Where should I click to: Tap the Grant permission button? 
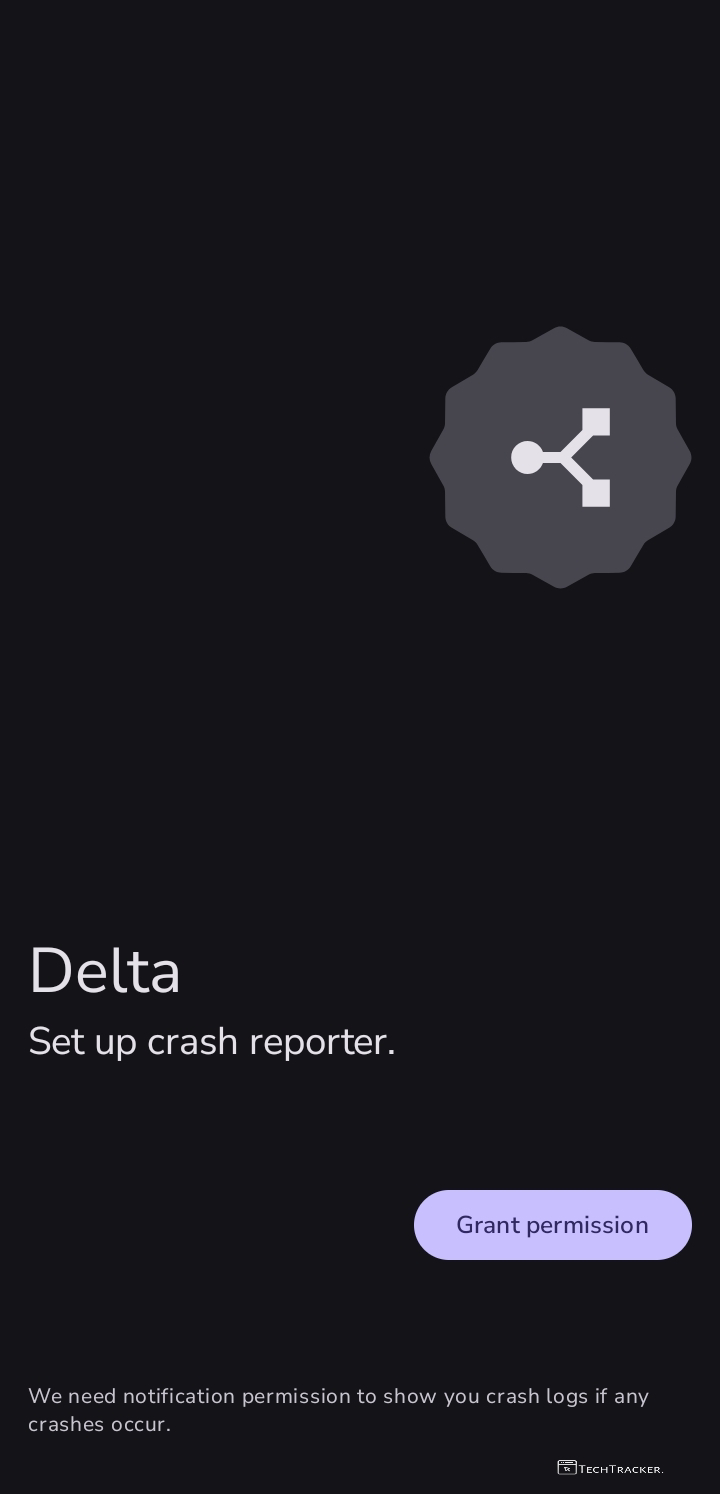click(552, 1225)
